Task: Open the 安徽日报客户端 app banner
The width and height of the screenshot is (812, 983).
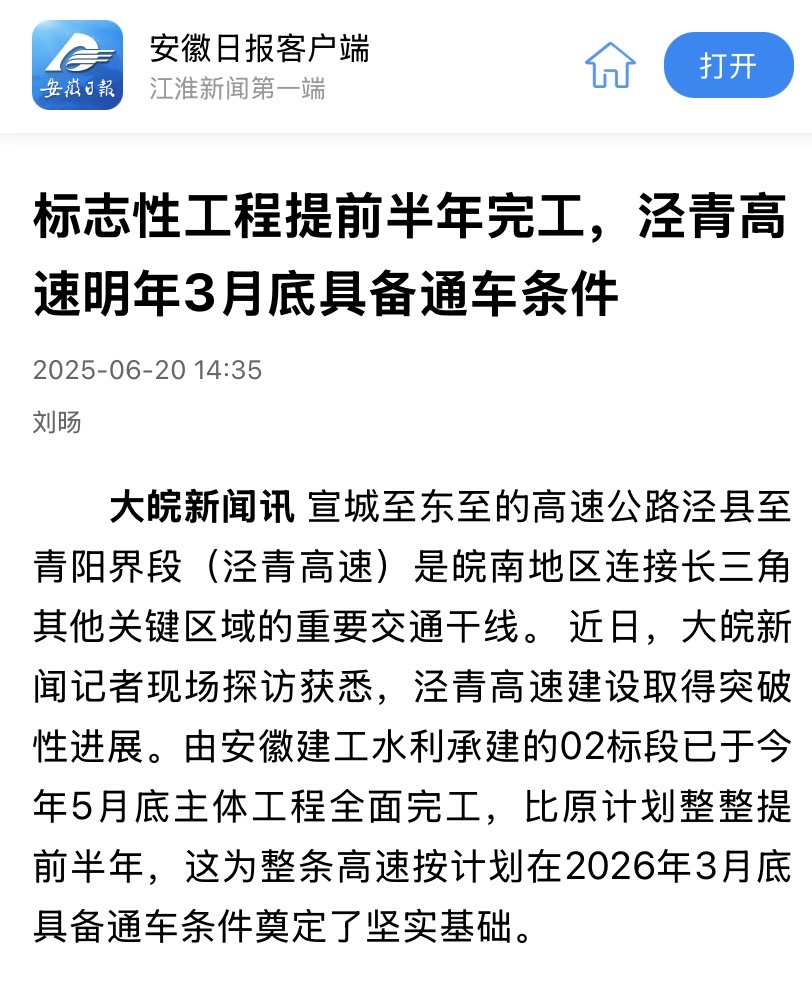Action: pyautogui.click(x=258, y=49)
